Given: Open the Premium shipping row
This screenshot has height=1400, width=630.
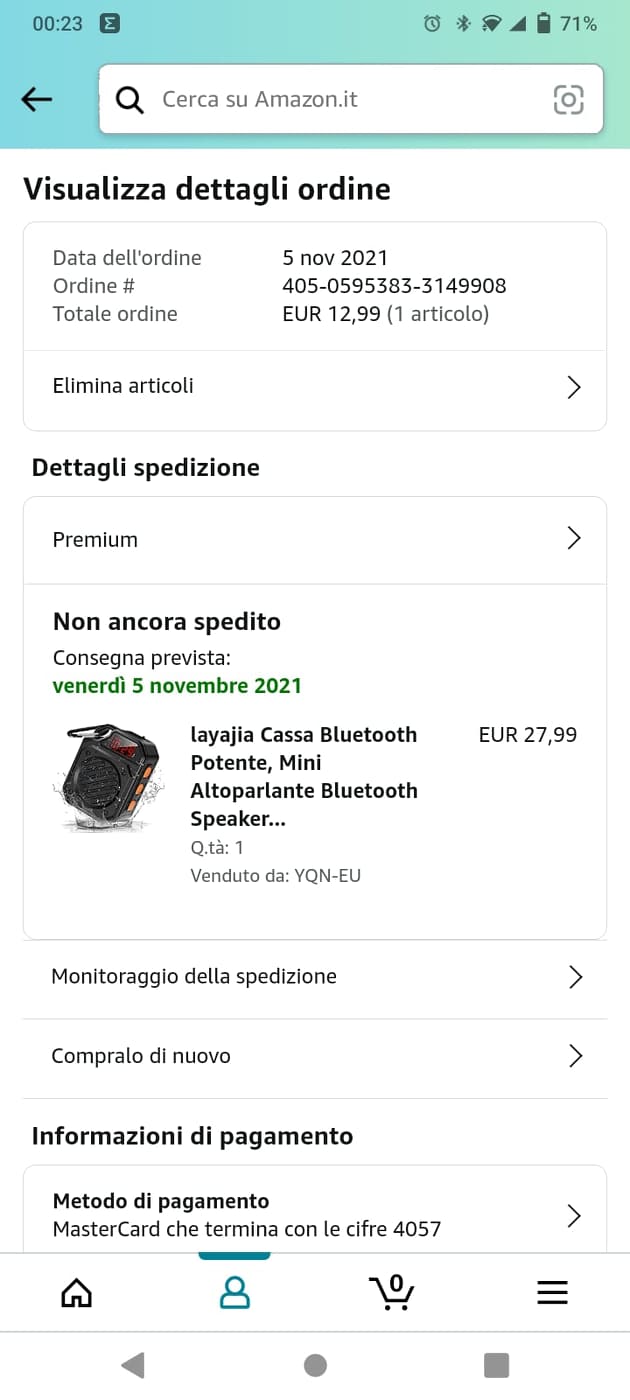Looking at the screenshot, I should point(315,540).
